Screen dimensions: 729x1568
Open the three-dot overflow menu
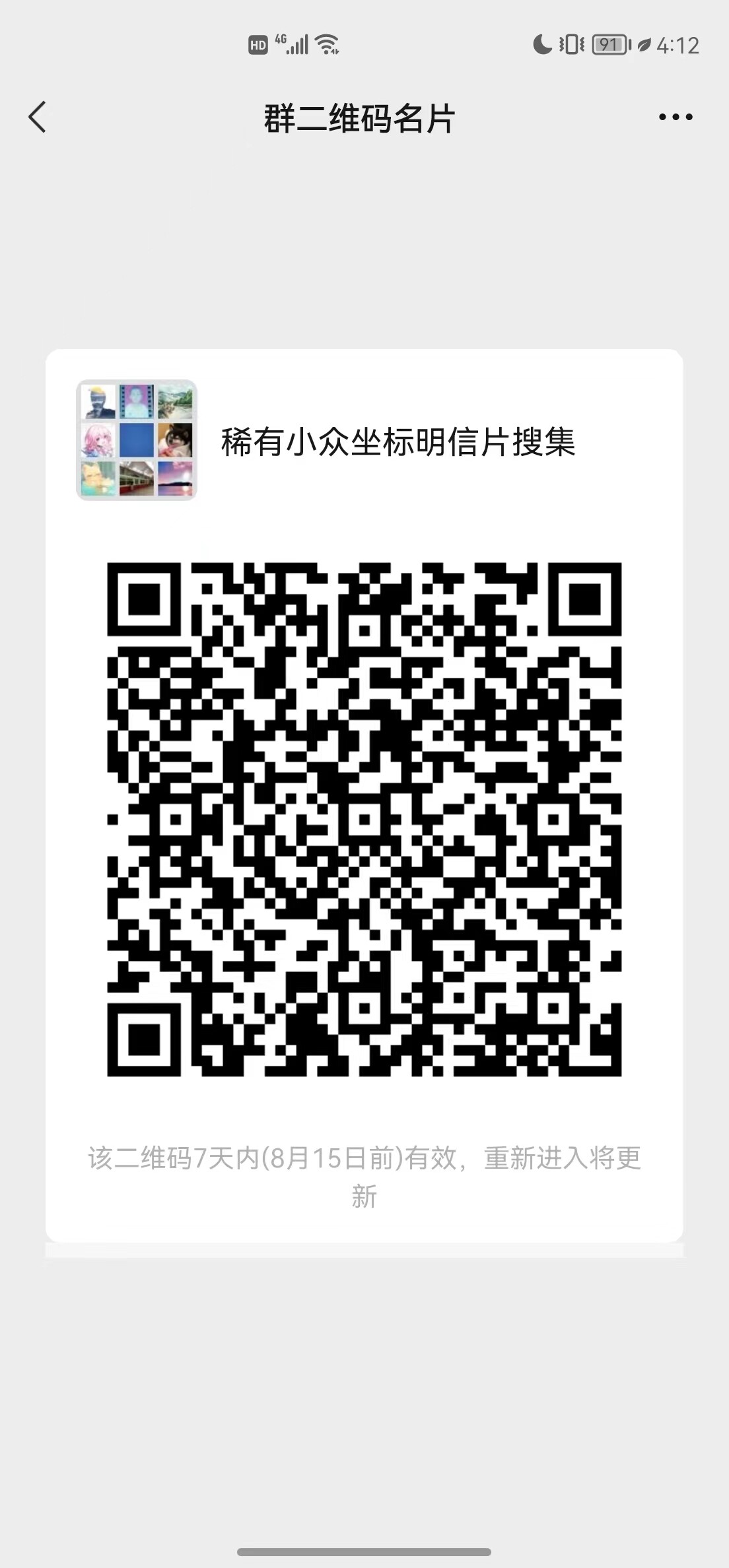pos(676,117)
